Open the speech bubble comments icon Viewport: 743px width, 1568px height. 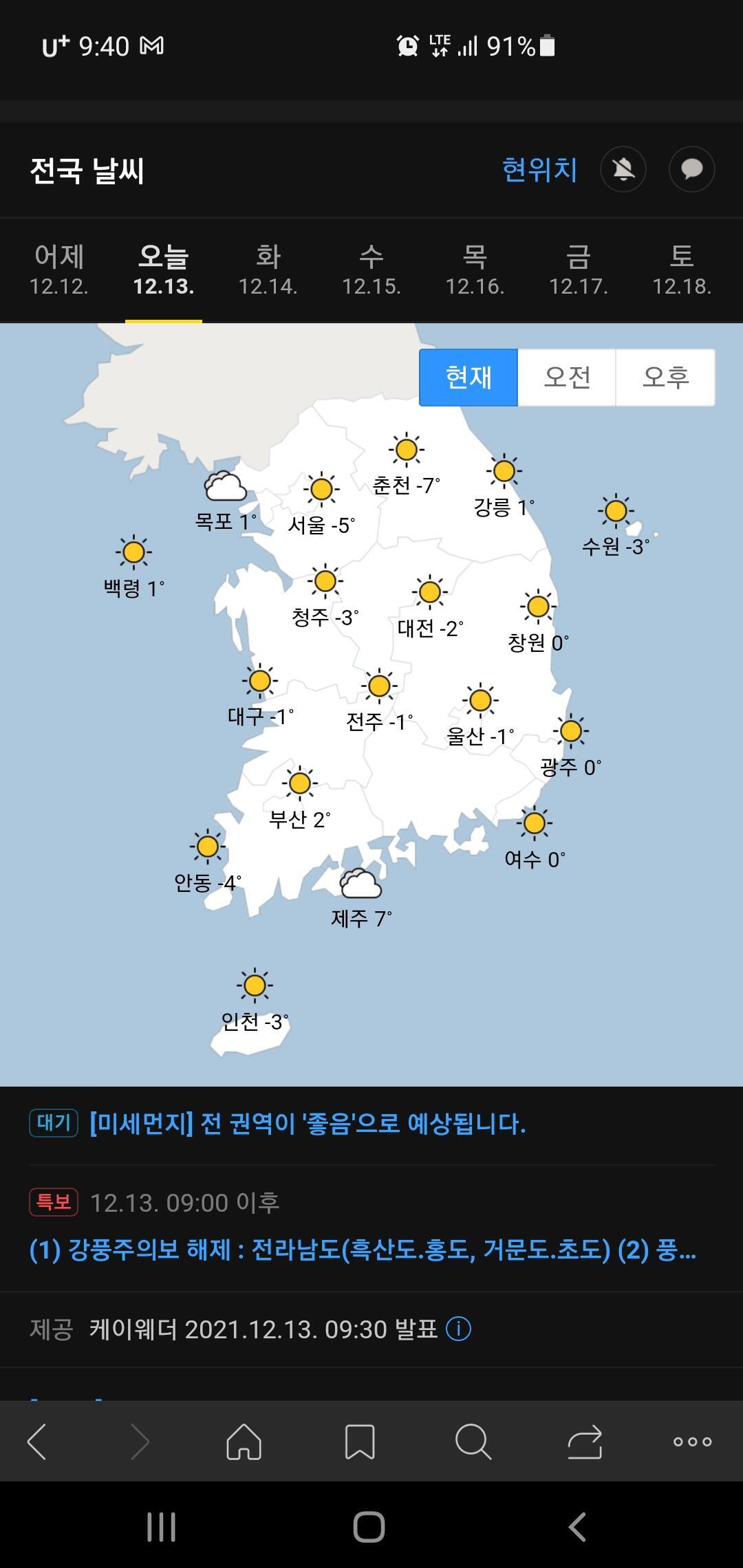tap(692, 169)
